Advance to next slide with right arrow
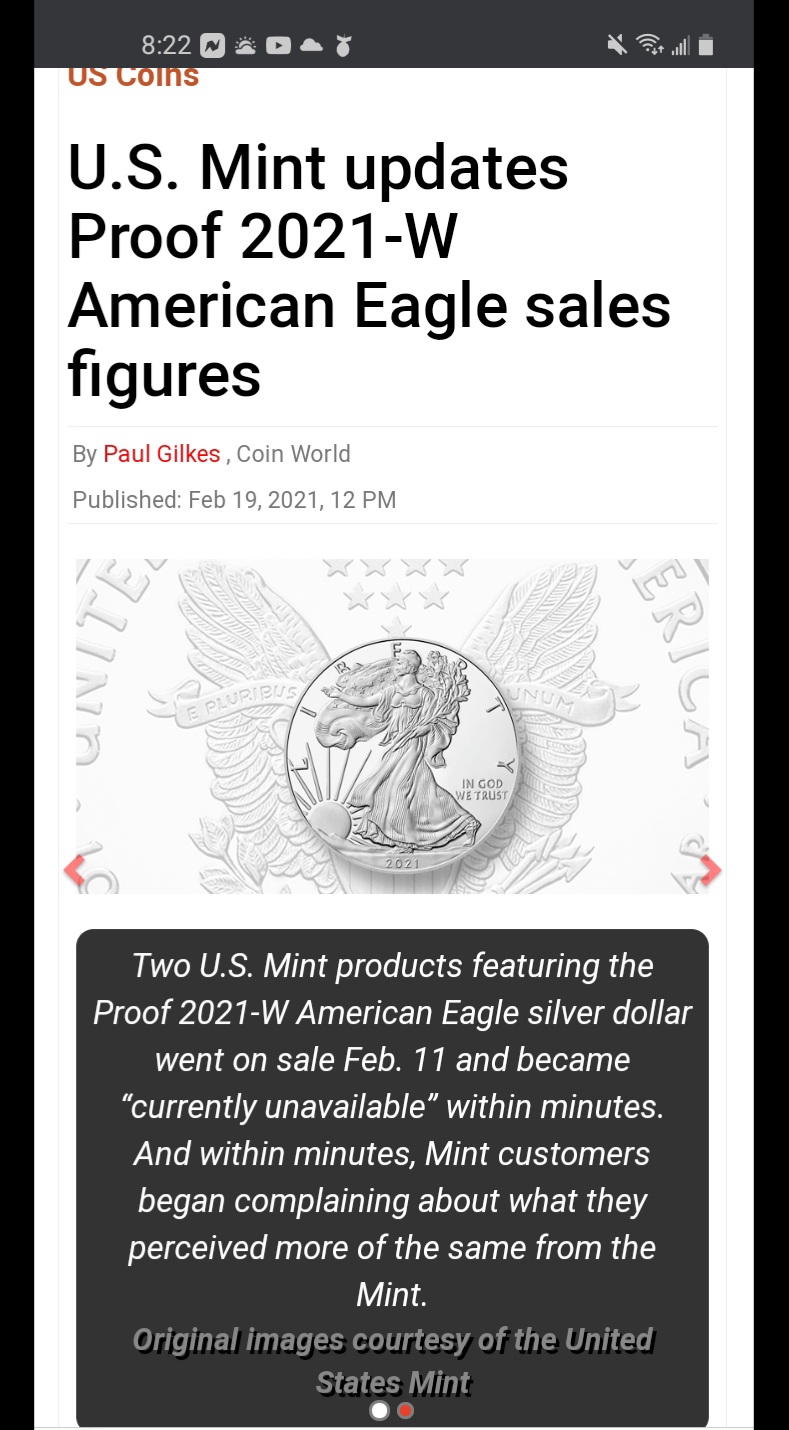 click(710, 871)
